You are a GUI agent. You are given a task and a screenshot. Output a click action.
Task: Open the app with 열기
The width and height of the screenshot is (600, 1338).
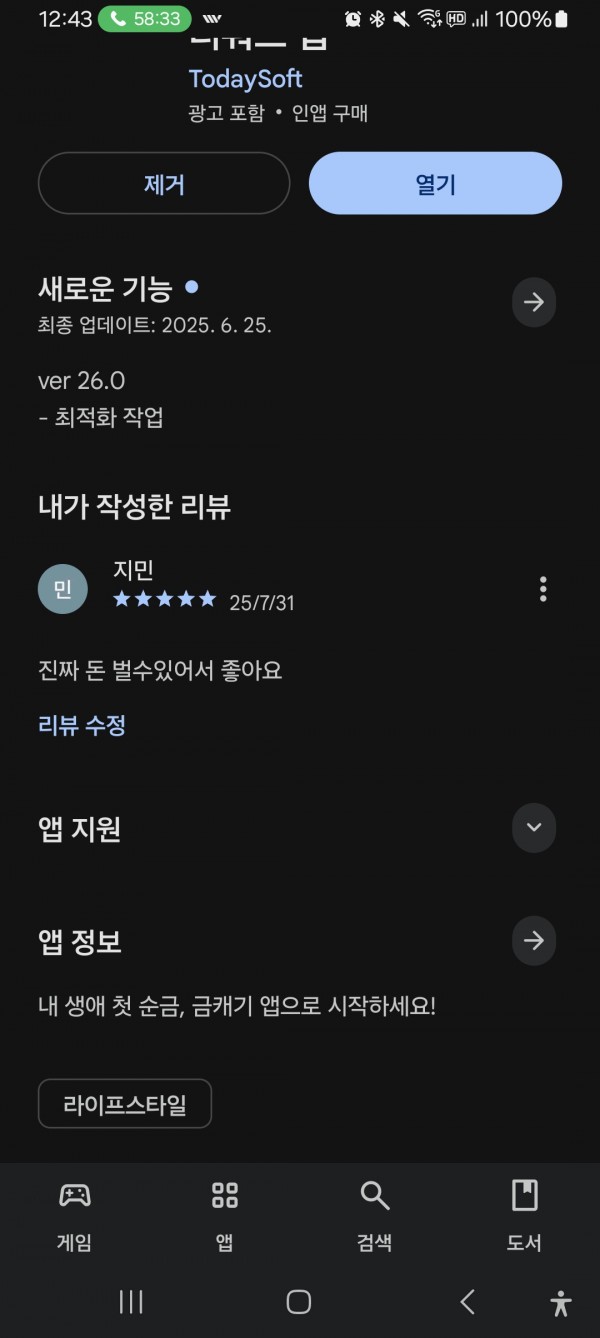[x=435, y=184]
